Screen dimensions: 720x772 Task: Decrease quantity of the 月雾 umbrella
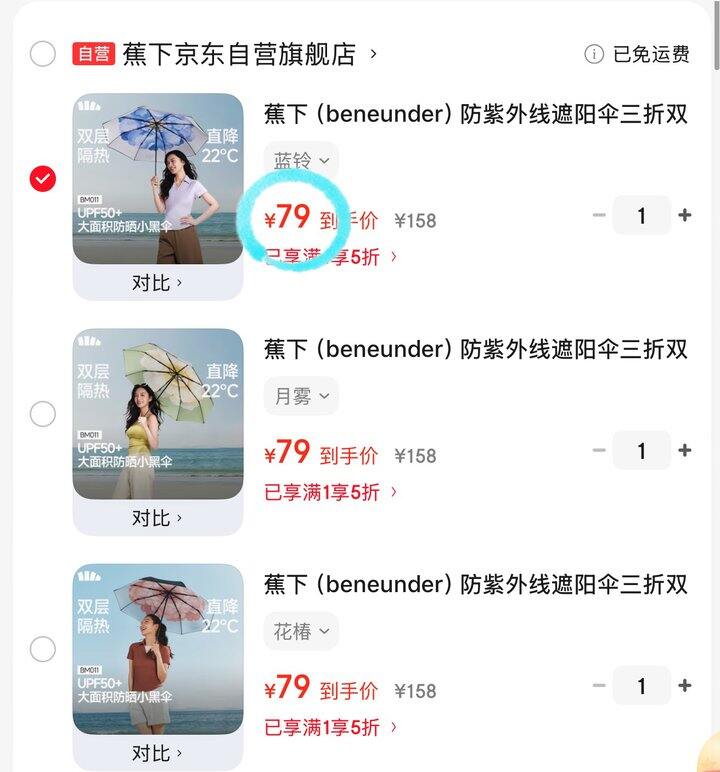point(599,450)
